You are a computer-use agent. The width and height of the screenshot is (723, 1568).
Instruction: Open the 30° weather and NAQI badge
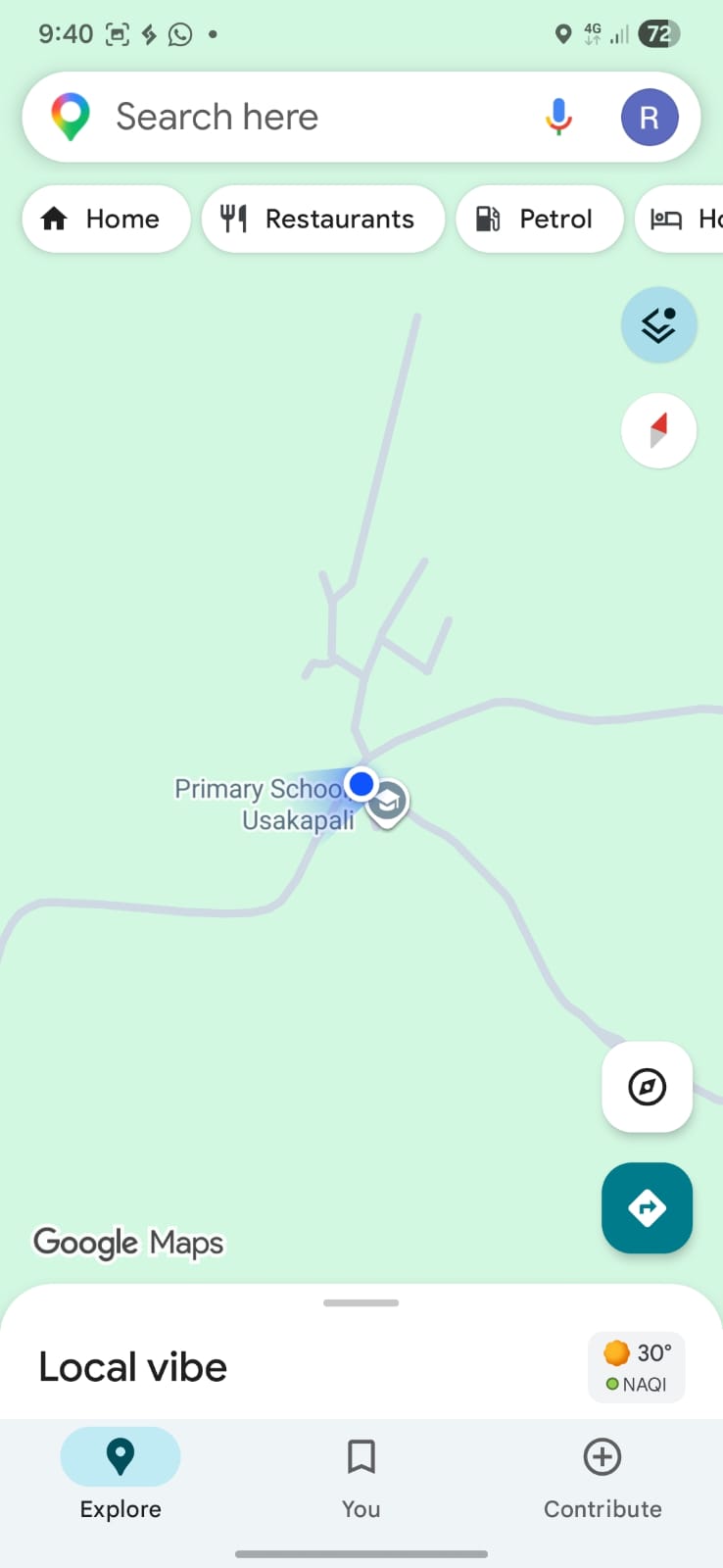coord(636,1367)
